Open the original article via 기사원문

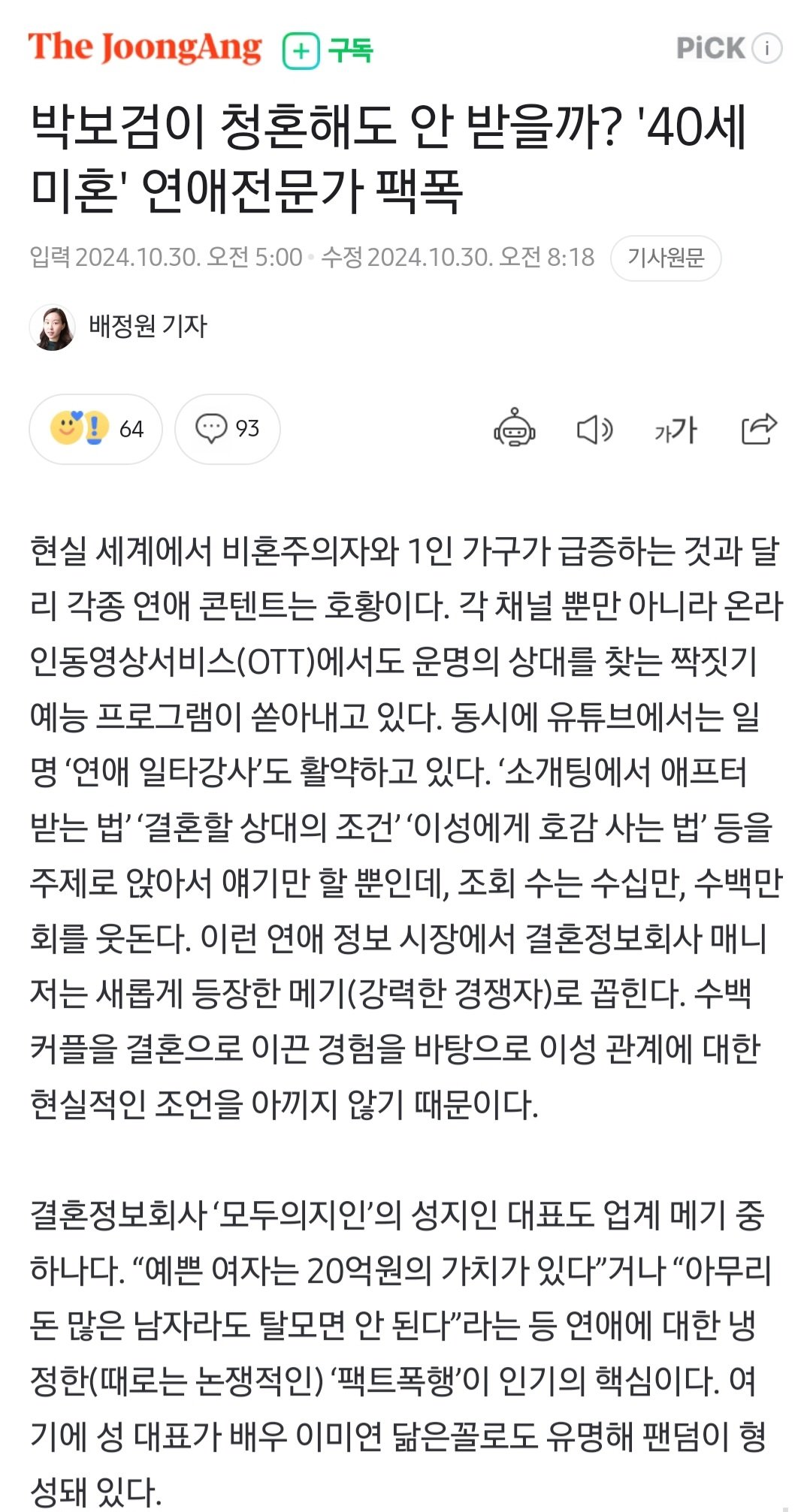(x=665, y=258)
